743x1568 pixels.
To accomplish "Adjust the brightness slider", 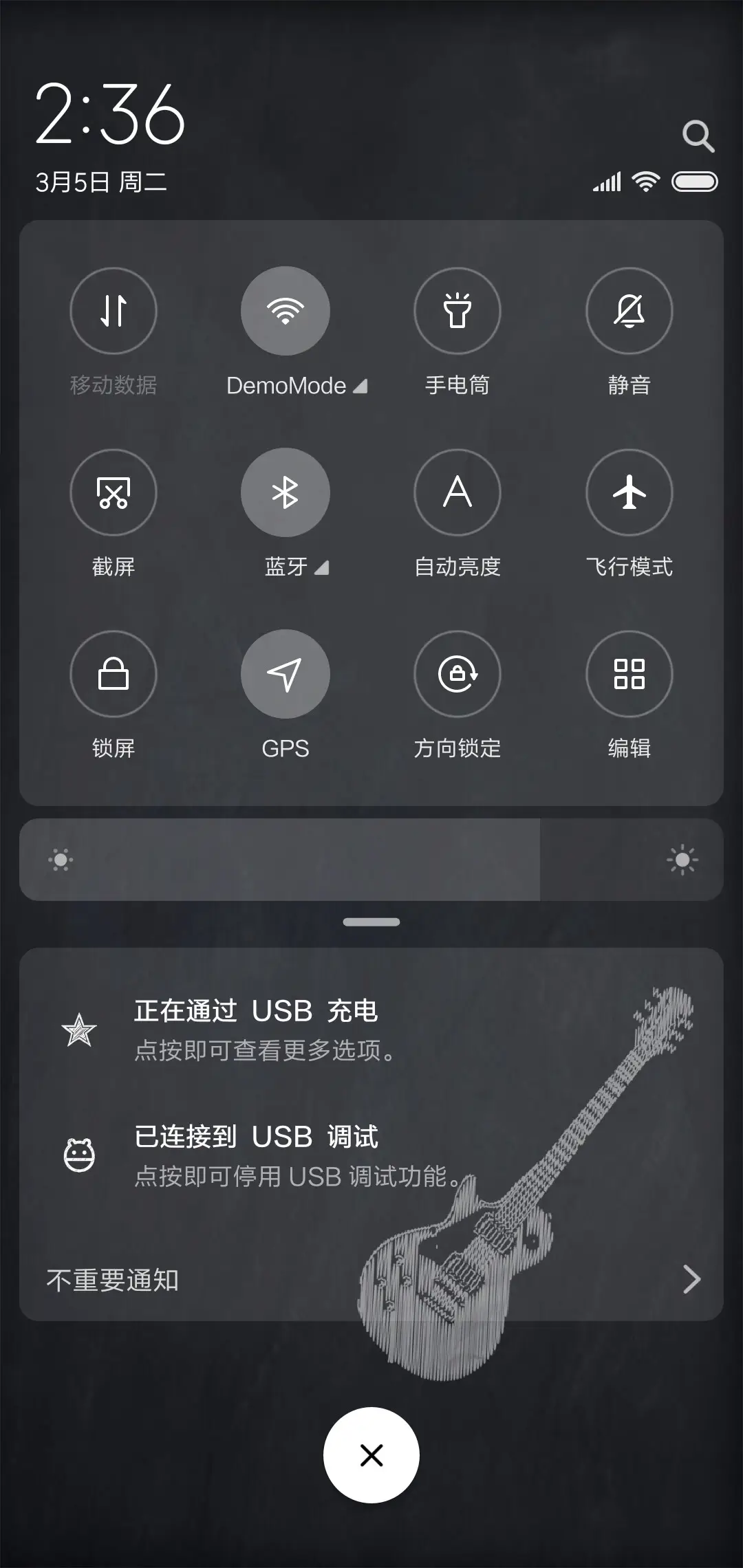I will tap(371, 858).
